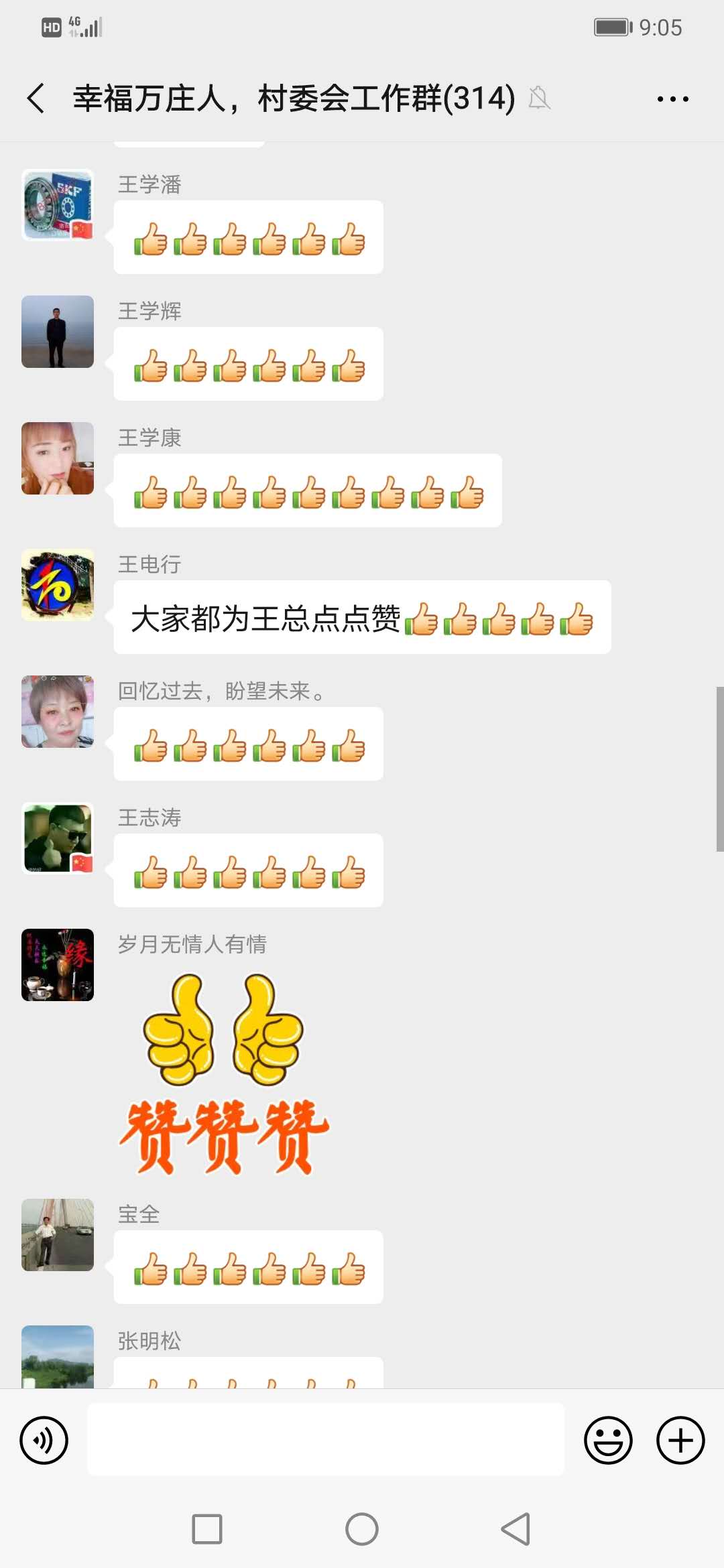This screenshot has height=1568, width=724.
Task: Go to the system home screen
Action: point(362,1529)
